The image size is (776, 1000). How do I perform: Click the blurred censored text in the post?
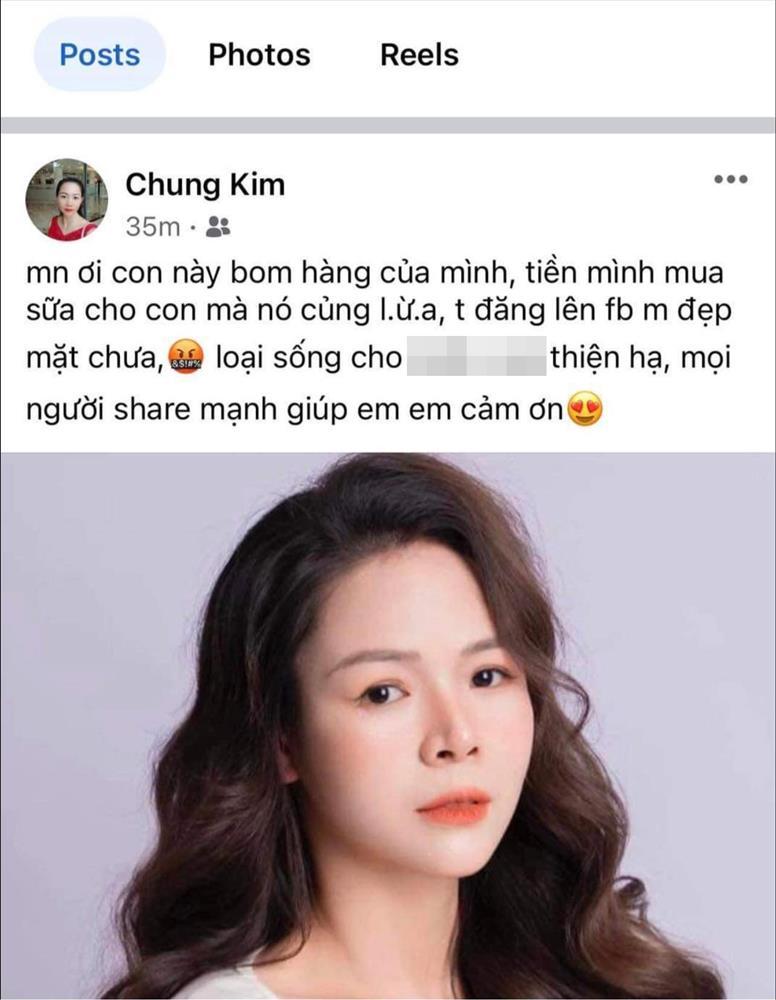click(477, 358)
